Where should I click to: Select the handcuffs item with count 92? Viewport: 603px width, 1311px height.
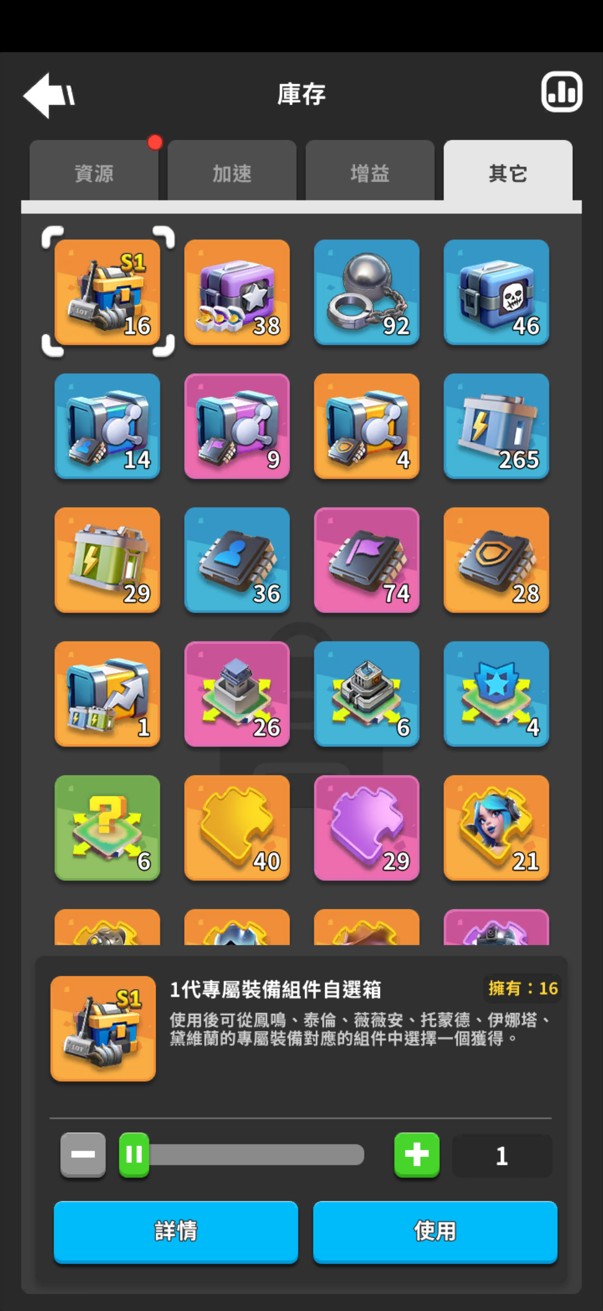pos(367,292)
